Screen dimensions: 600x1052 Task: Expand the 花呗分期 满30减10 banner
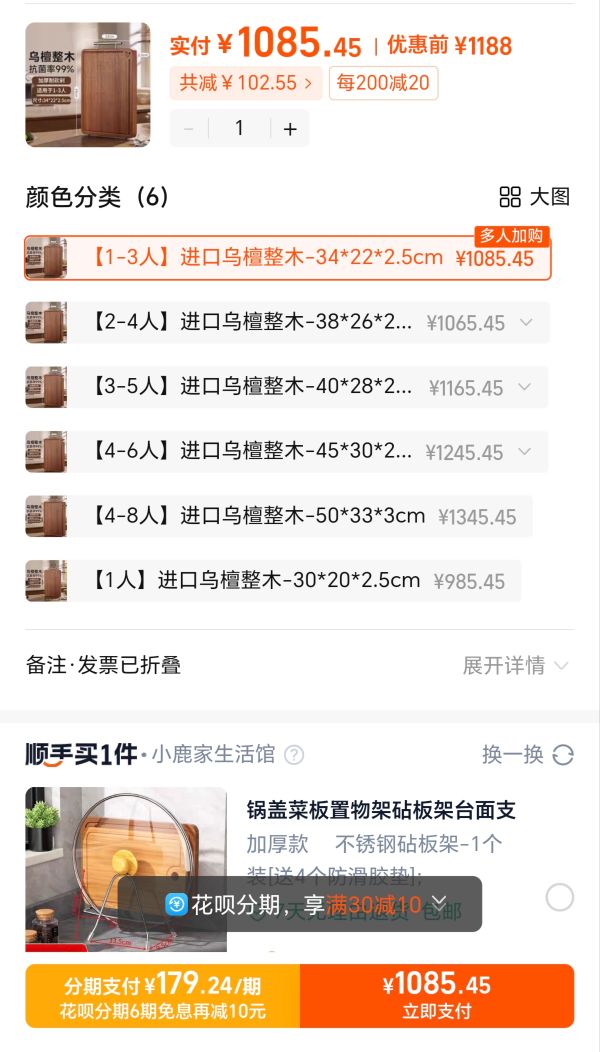point(439,903)
